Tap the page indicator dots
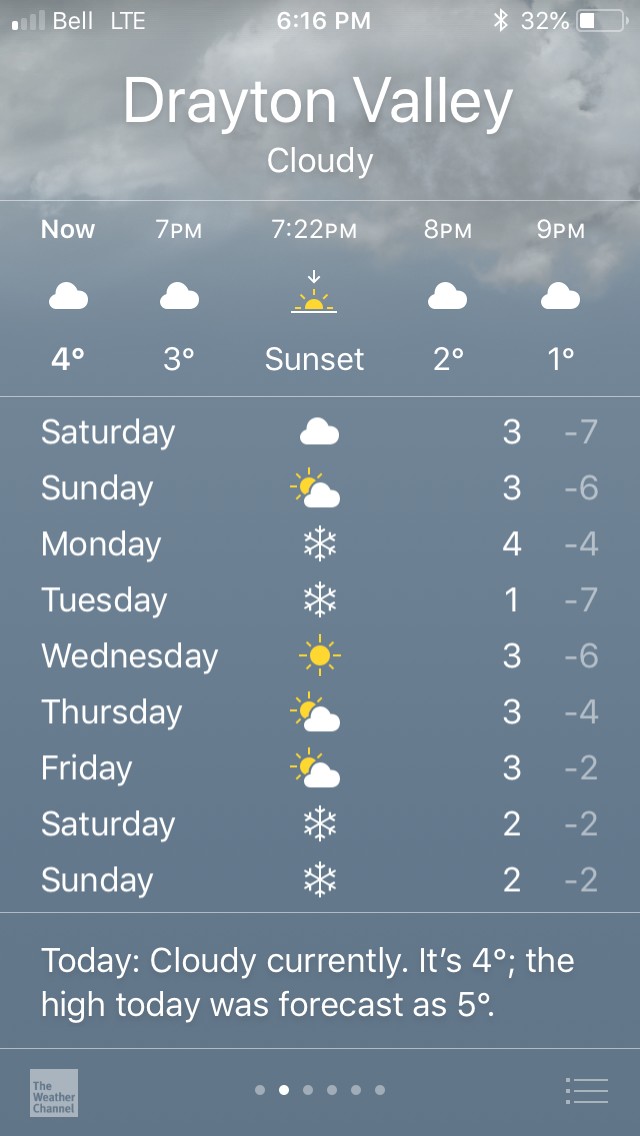The image size is (640, 1136). [320, 1090]
